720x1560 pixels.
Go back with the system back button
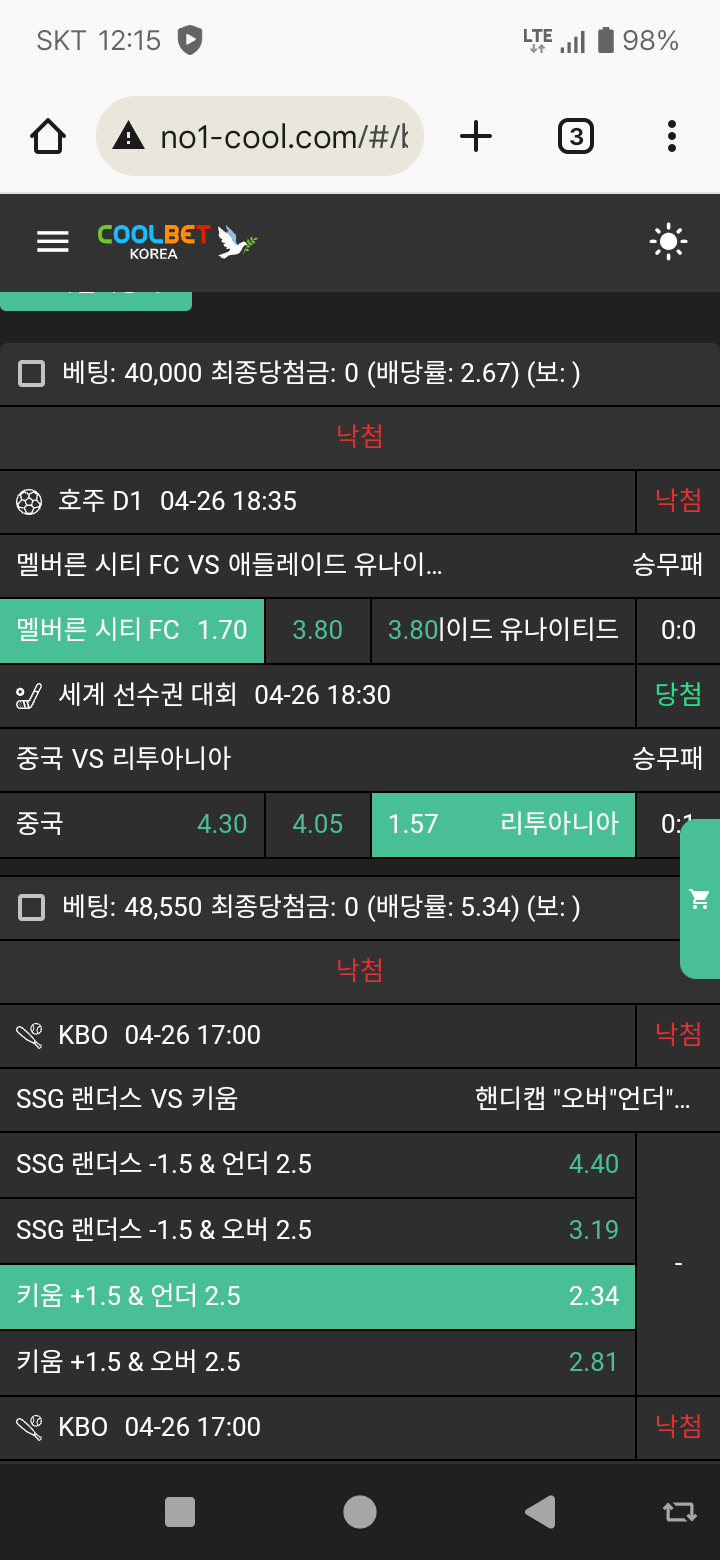540,1511
